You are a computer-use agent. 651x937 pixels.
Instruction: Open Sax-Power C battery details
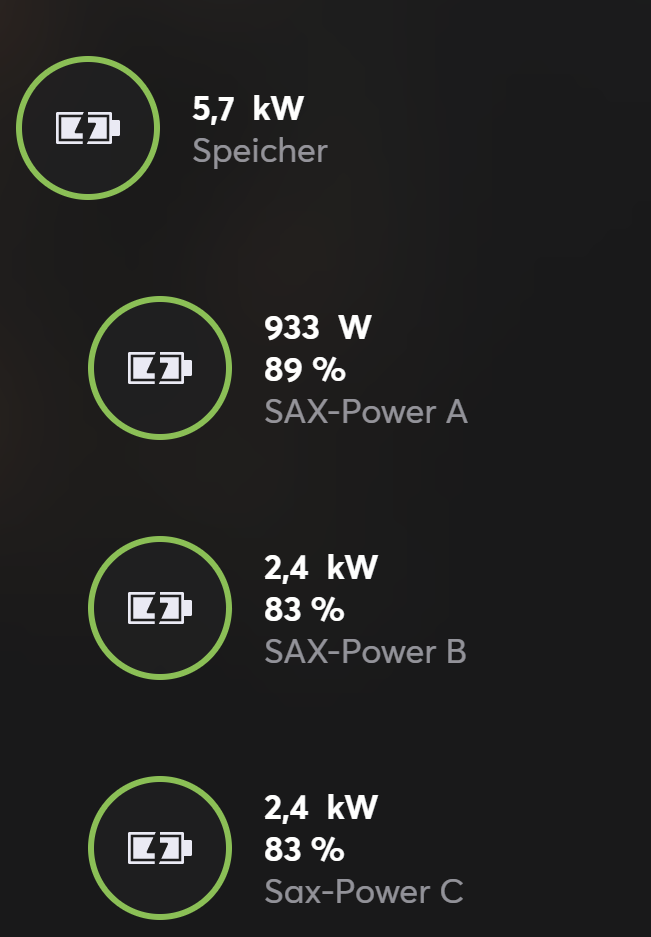click(x=160, y=848)
